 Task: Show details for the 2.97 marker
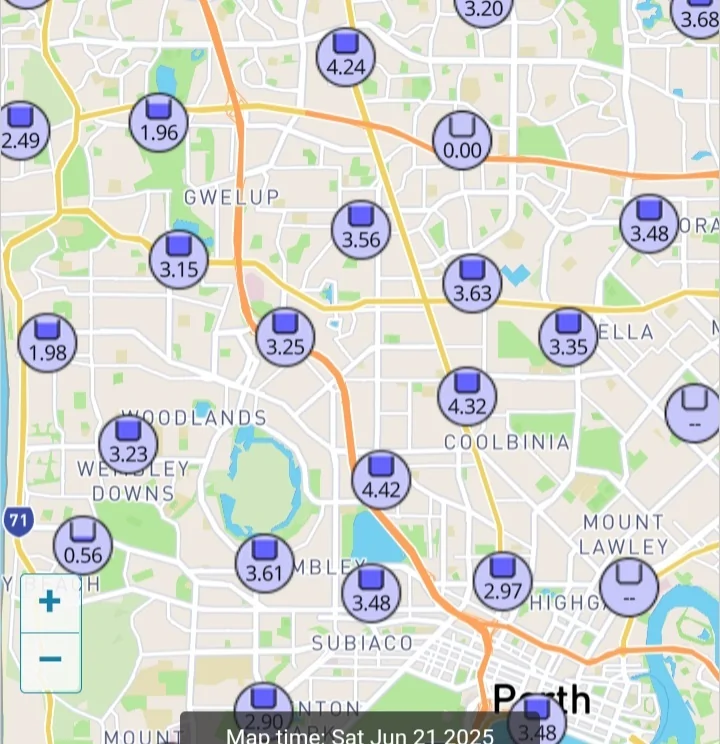pos(503,581)
